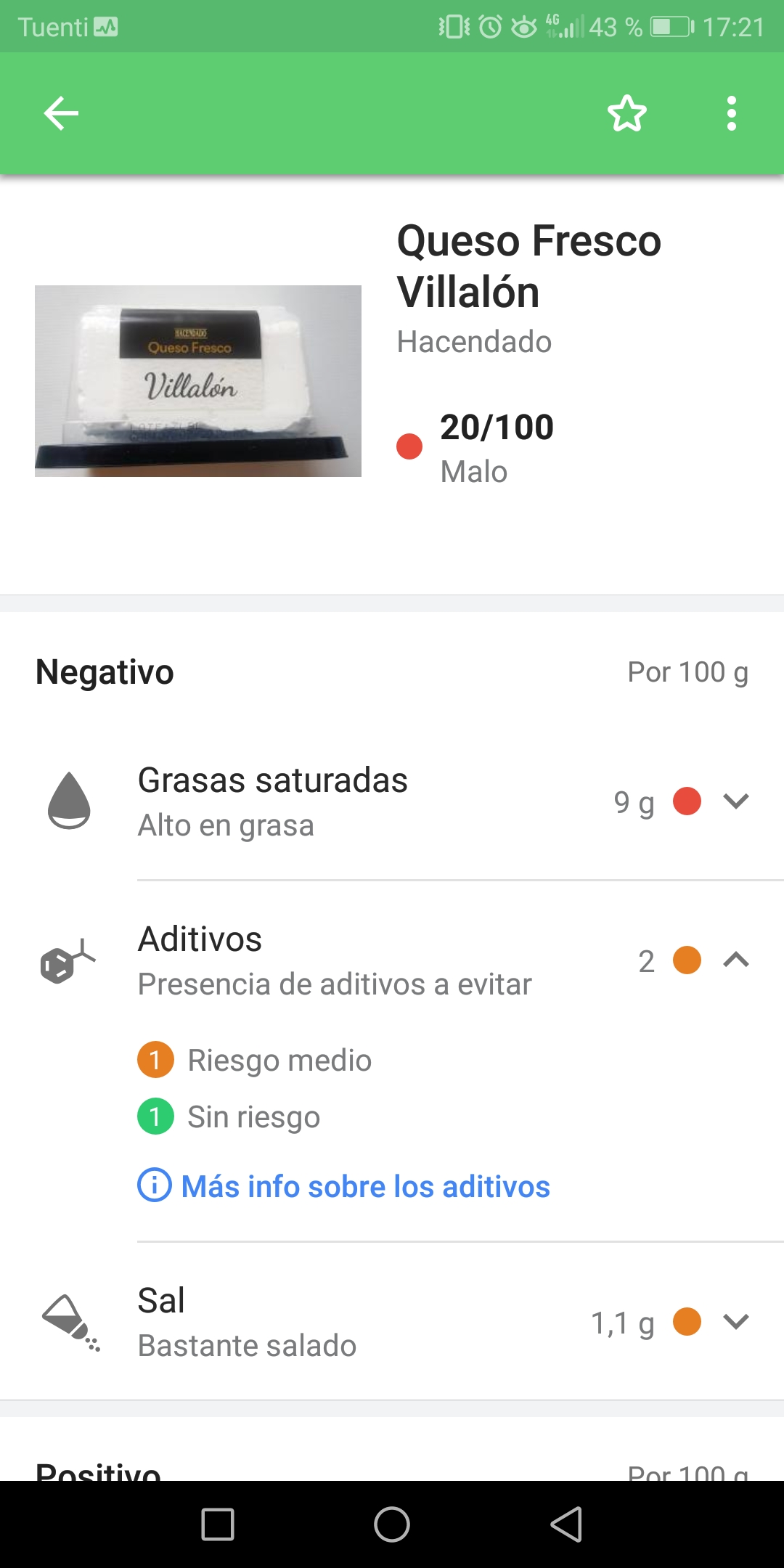The width and height of the screenshot is (784, 1568).
Task: Expand the Grasas saturadas details
Action: pos(735,801)
